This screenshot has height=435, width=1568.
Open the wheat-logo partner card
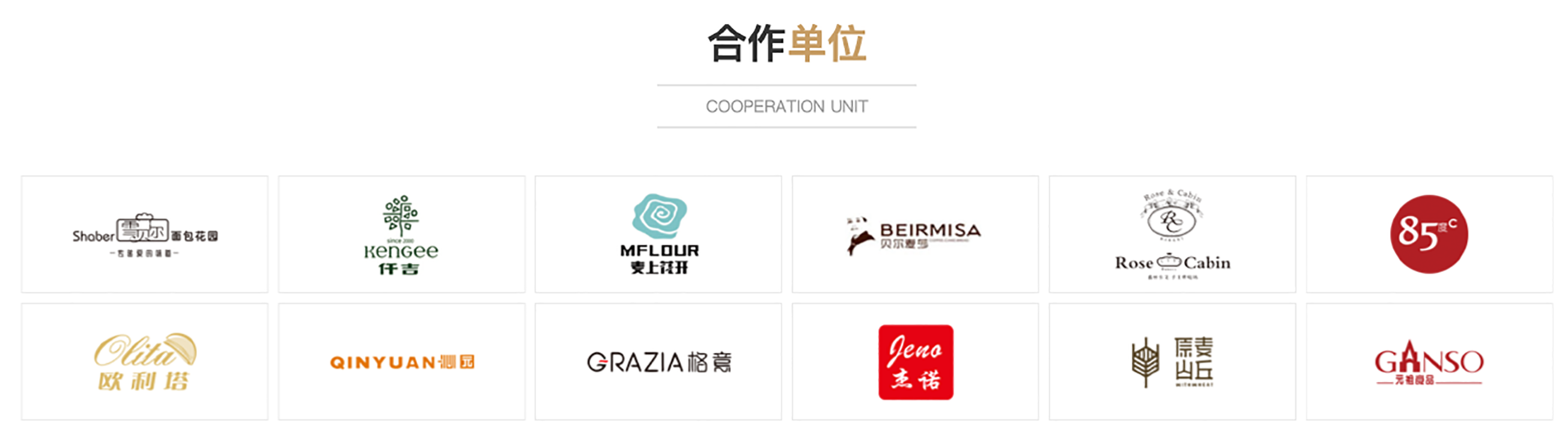1172,362
